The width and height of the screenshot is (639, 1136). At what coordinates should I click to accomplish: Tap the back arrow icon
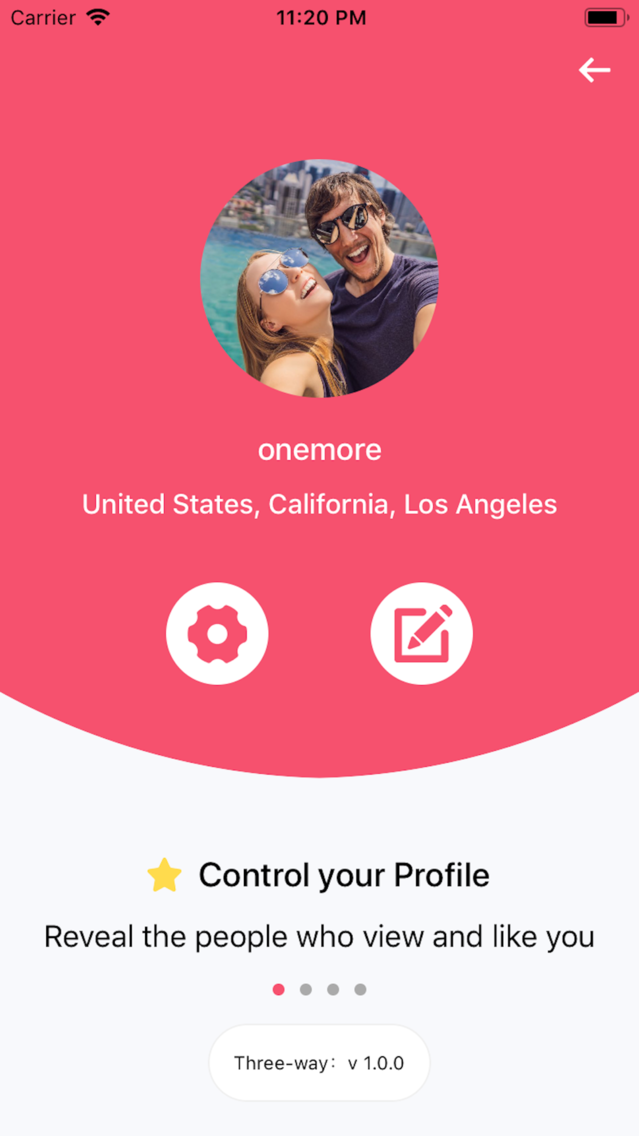(594, 70)
